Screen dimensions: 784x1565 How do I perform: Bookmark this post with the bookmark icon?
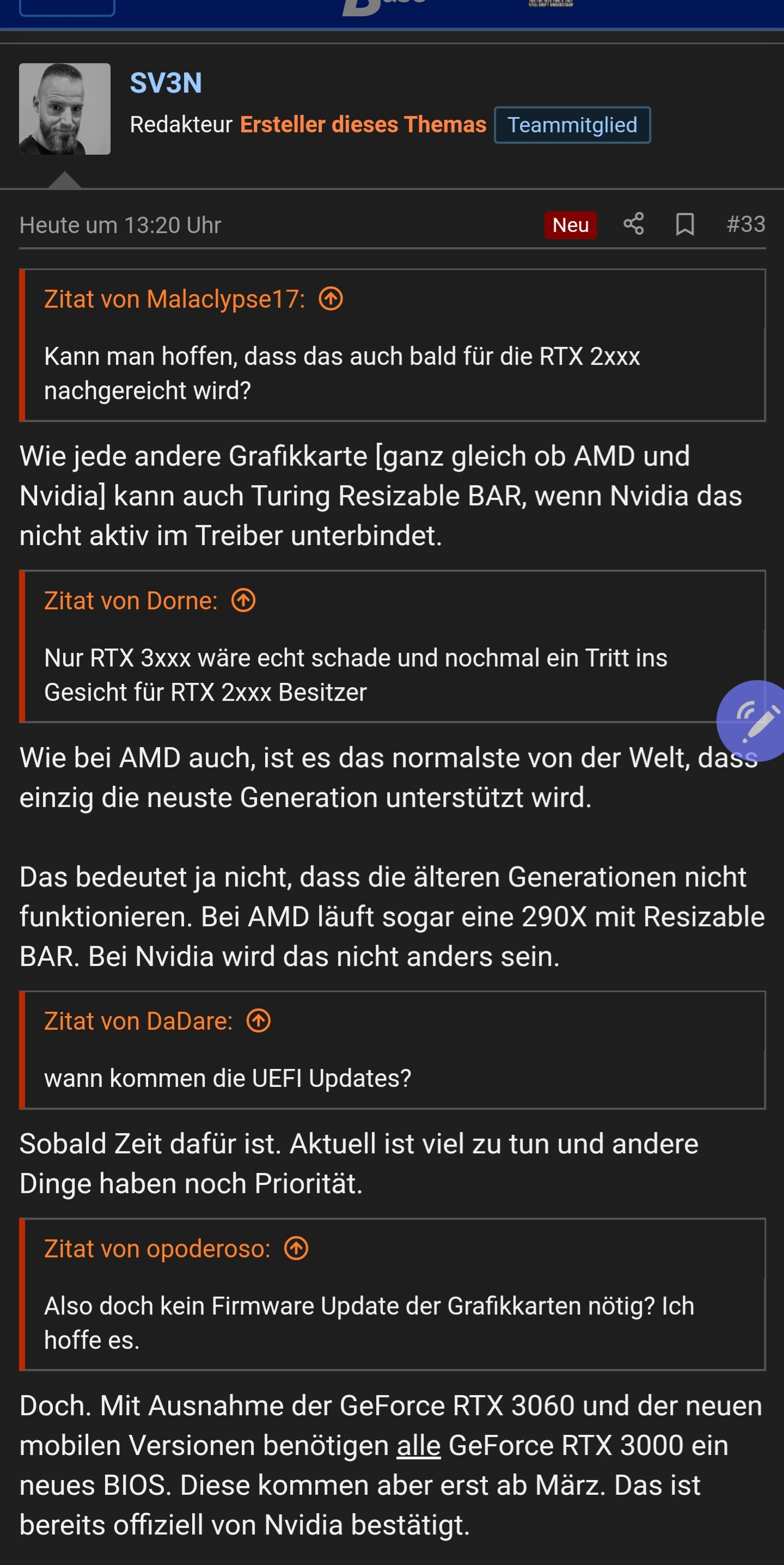[x=685, y=225]
